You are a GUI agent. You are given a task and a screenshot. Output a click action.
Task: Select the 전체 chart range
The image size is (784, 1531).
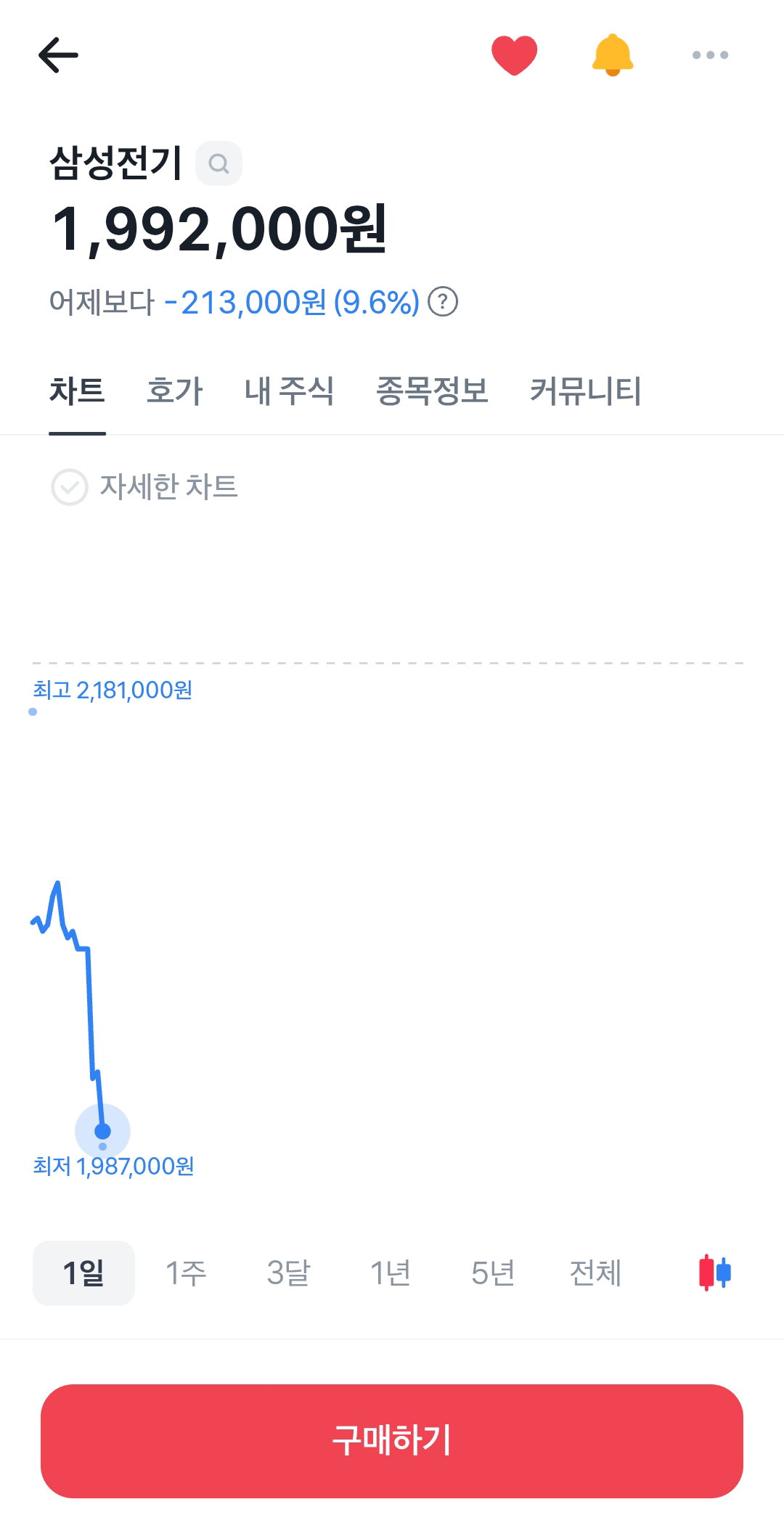595,1273
